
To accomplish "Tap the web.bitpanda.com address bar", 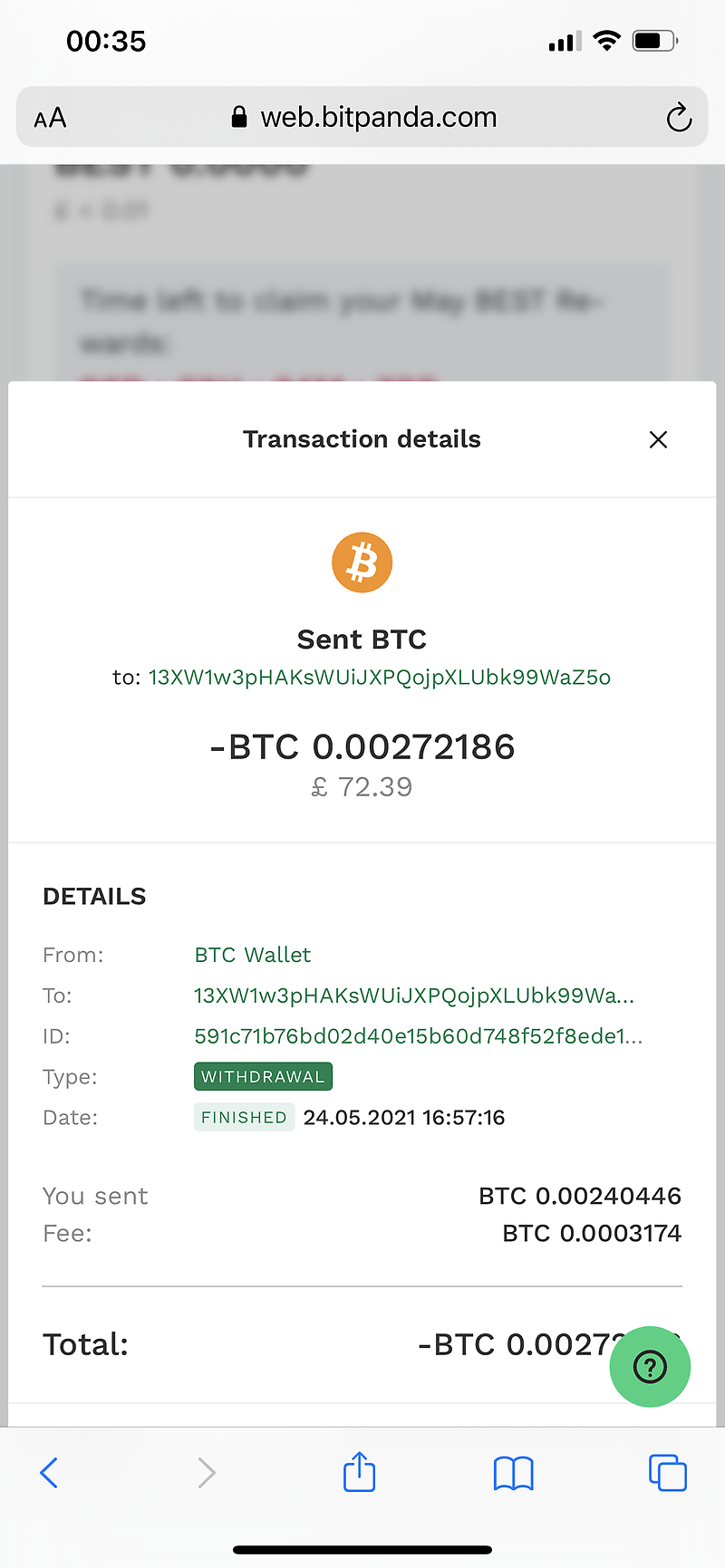I will [364, 118].
